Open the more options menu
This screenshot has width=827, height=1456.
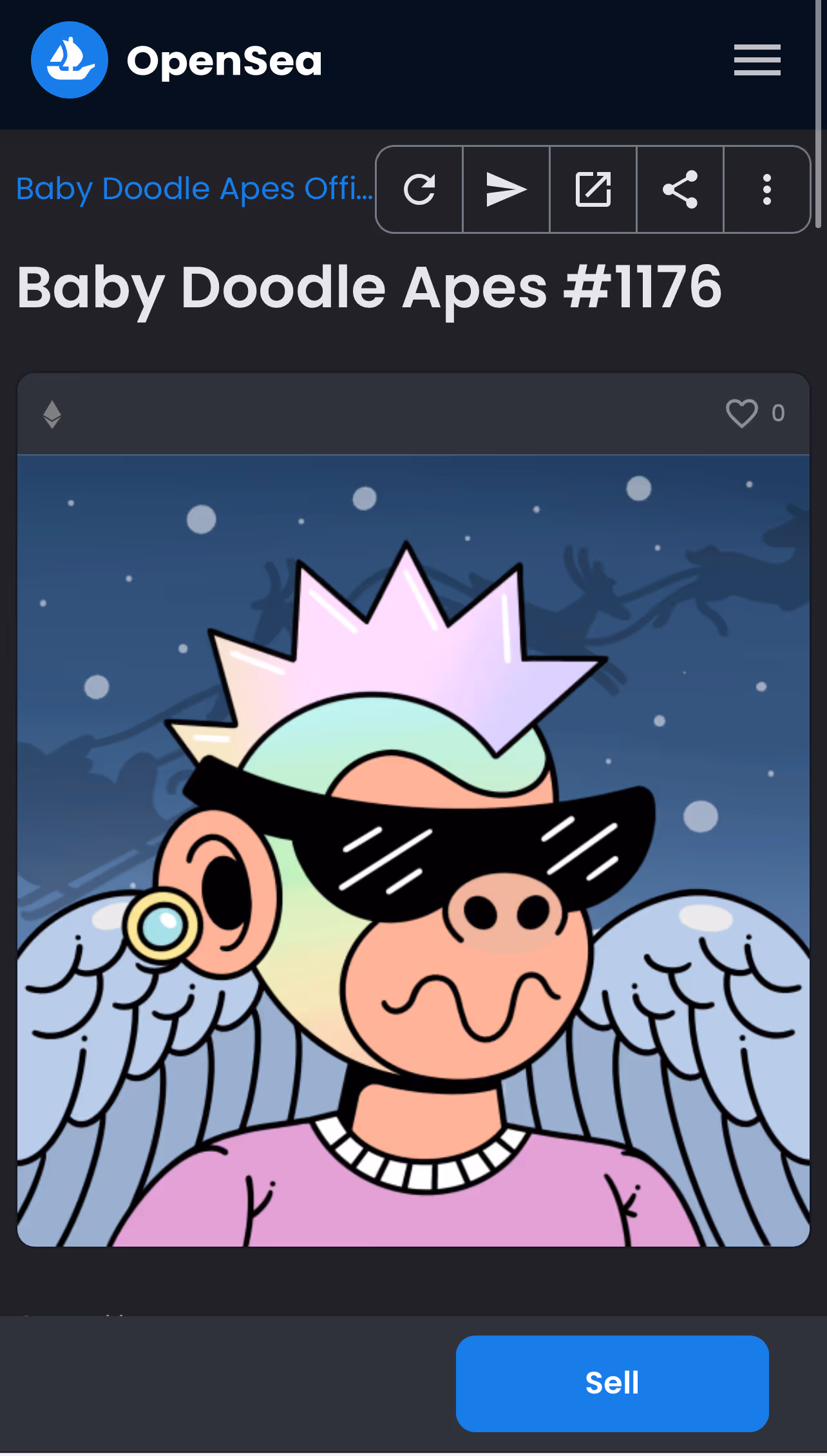click(766, 189)
